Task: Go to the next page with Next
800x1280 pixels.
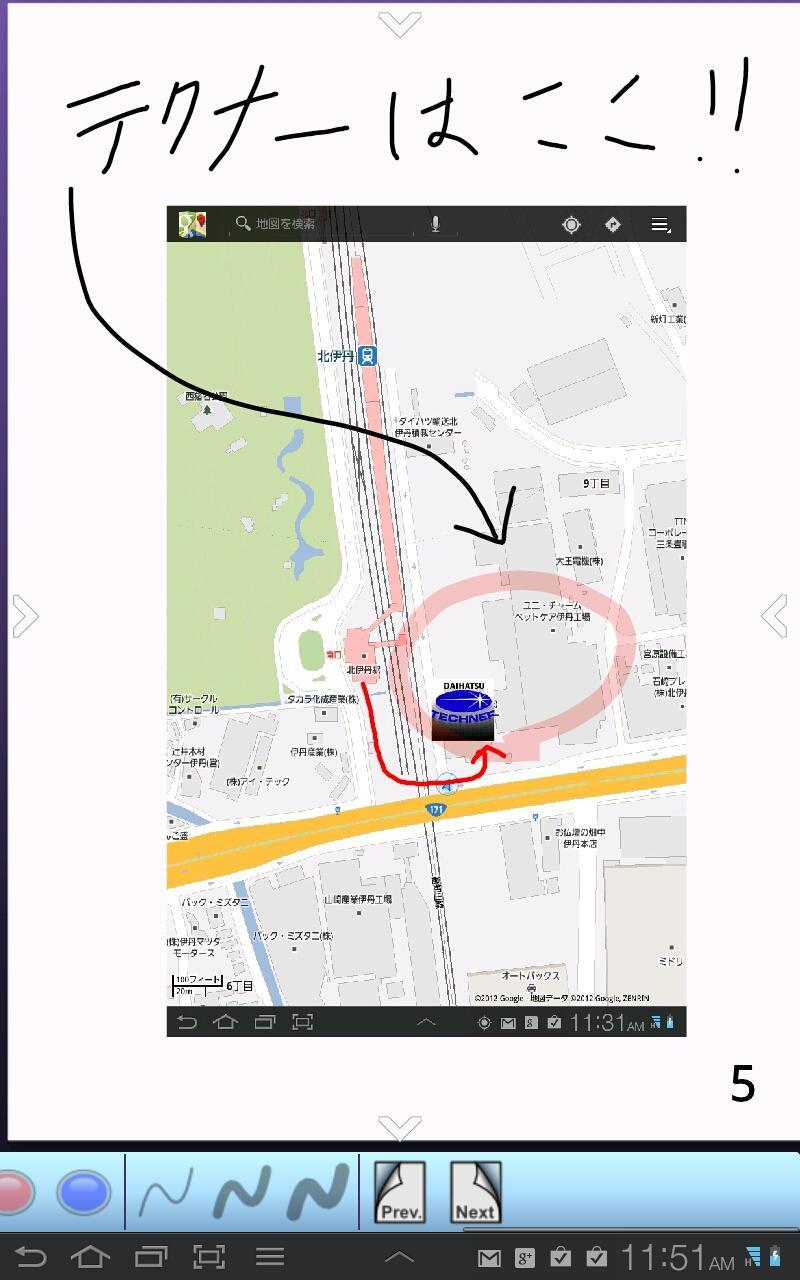Action: click(x=475, y=1192)
